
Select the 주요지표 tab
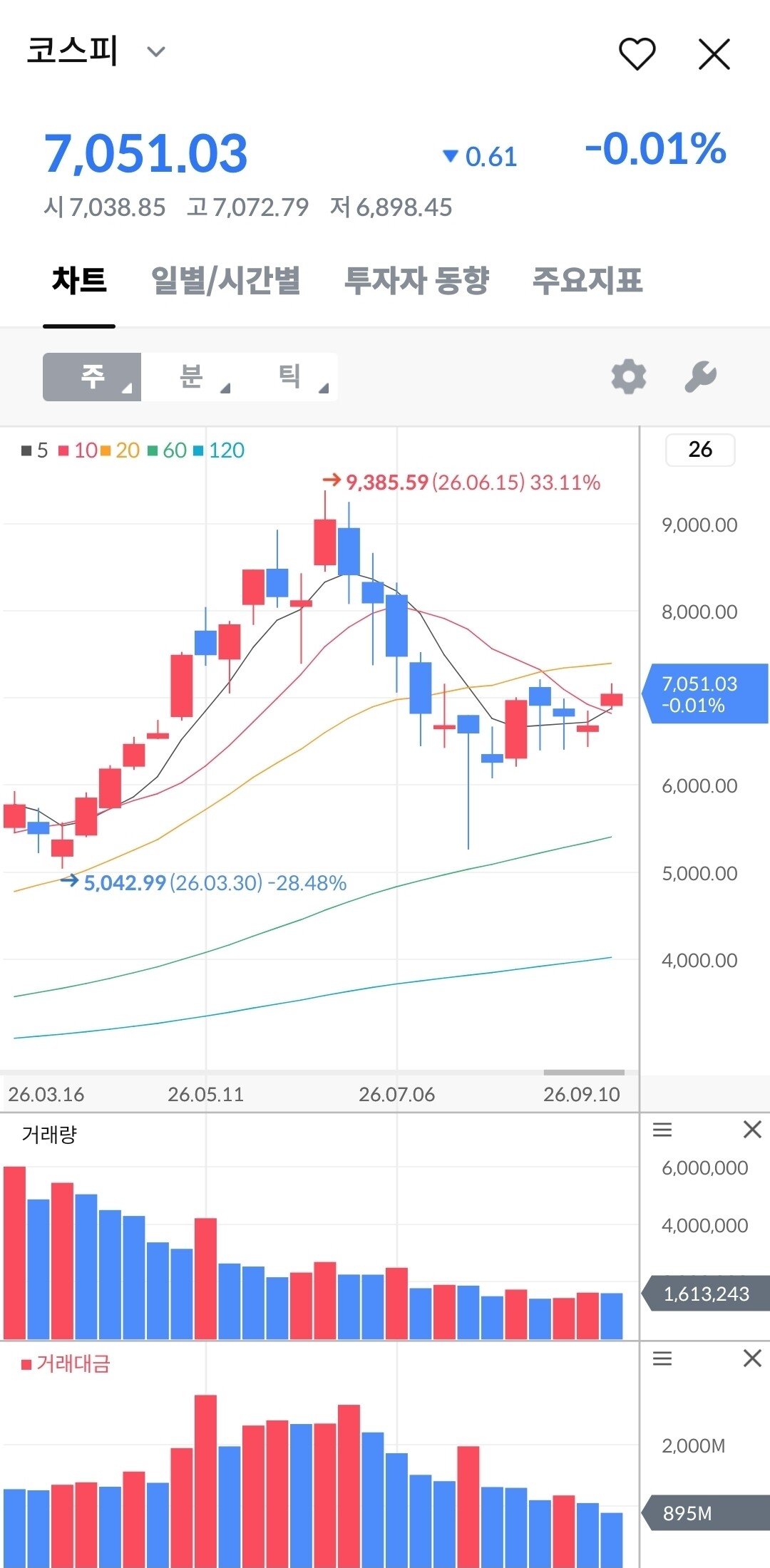(587, 279)
